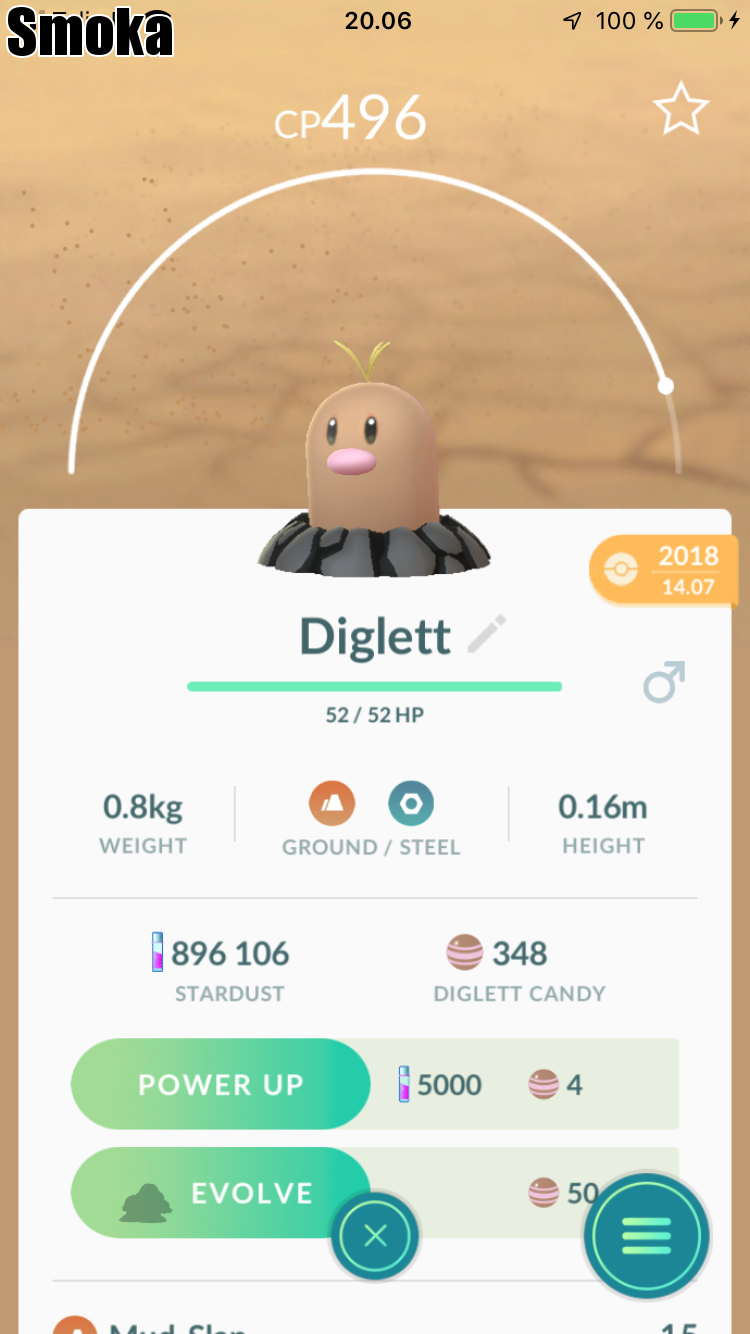Evolve Diglett using 50 candy
Viewport: 750px width, 1334px height.
220,1193
